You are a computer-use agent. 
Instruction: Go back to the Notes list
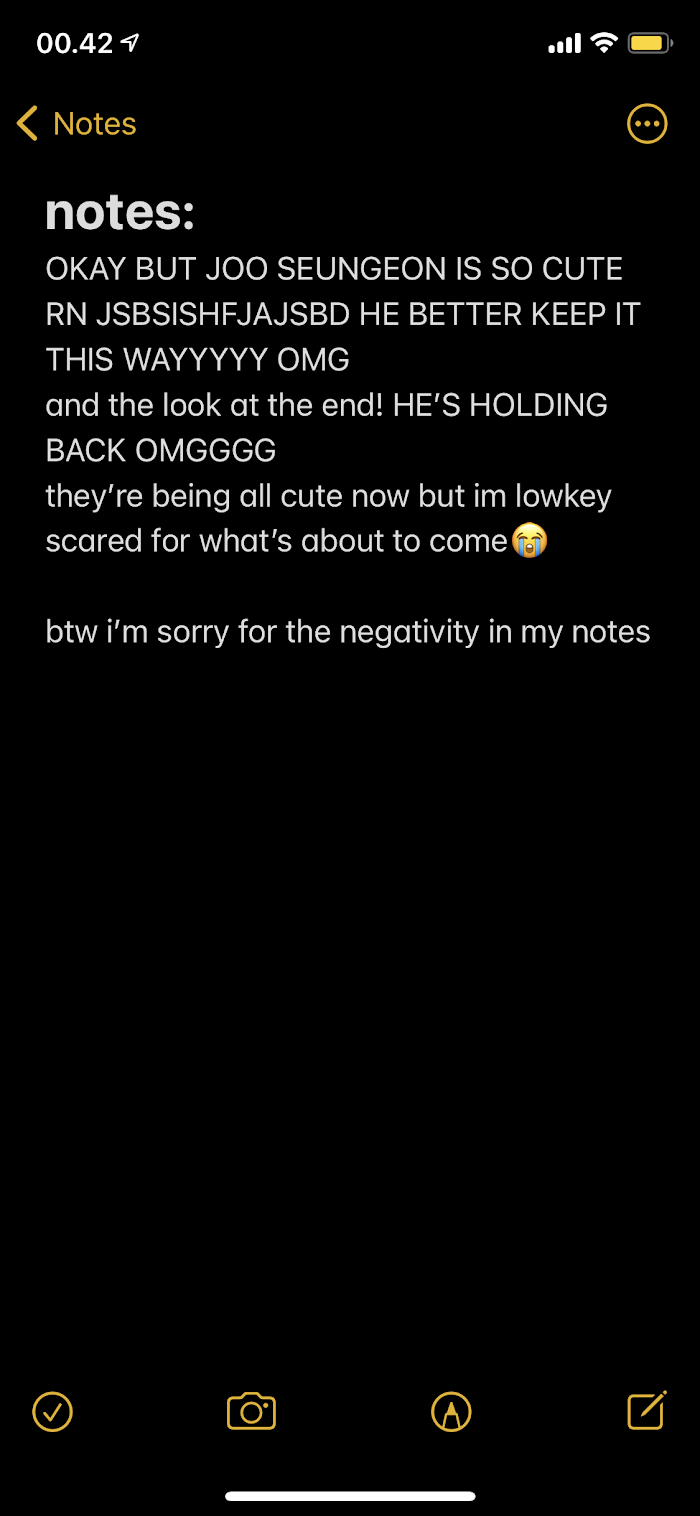click(77, 124)
